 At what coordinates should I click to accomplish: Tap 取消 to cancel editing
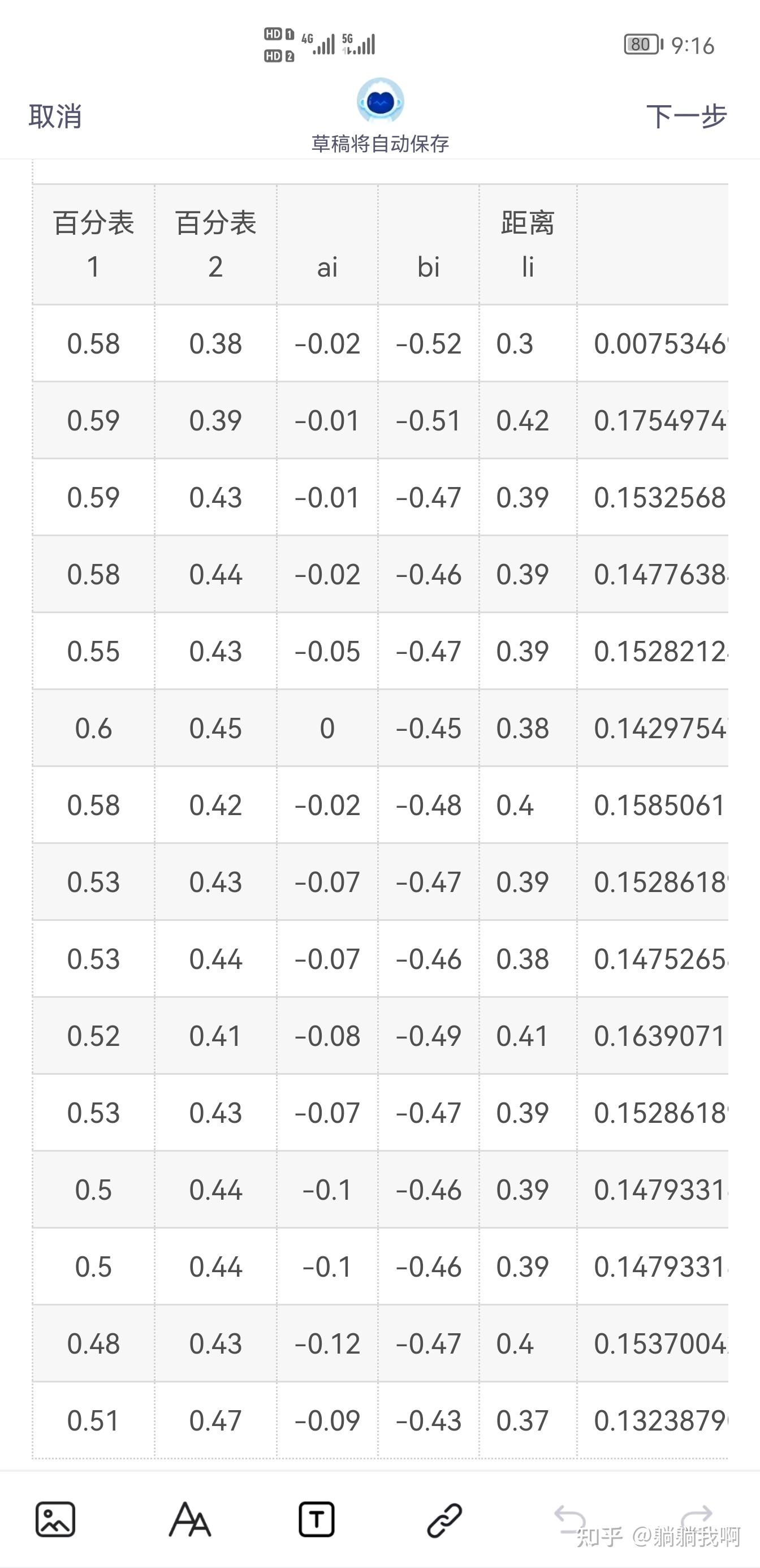pos(55,115)
